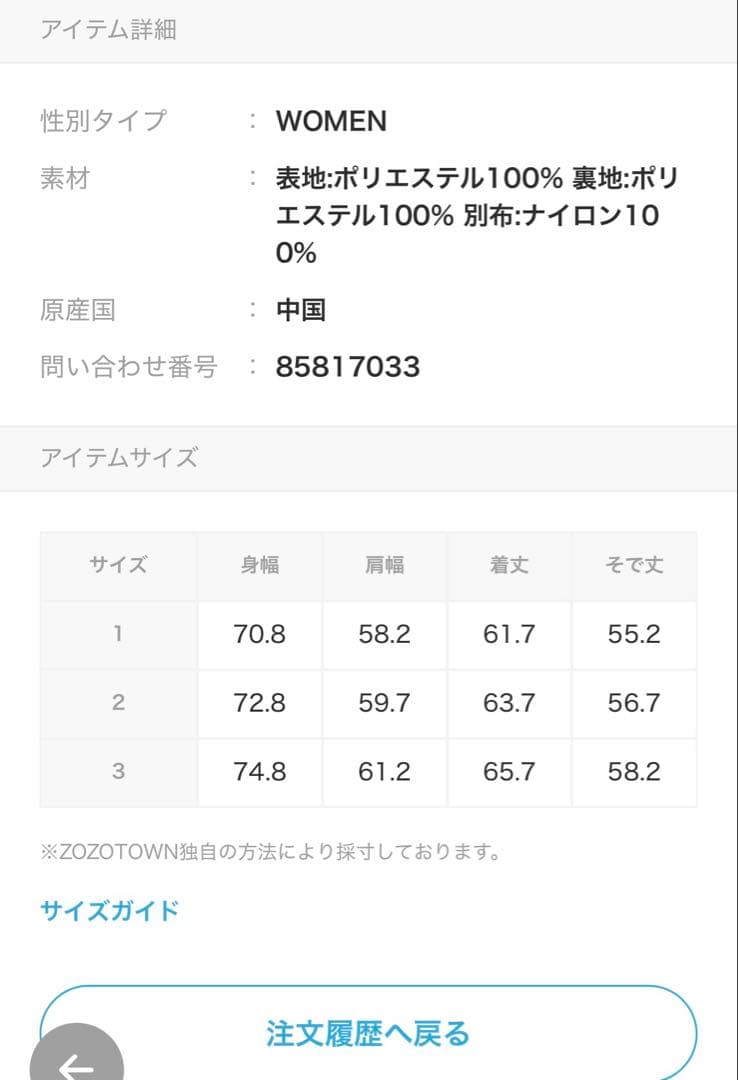Select size 1 row in the size table
Image resolution: width=738 pixels, height=1080 pixels.
[118, 635]
